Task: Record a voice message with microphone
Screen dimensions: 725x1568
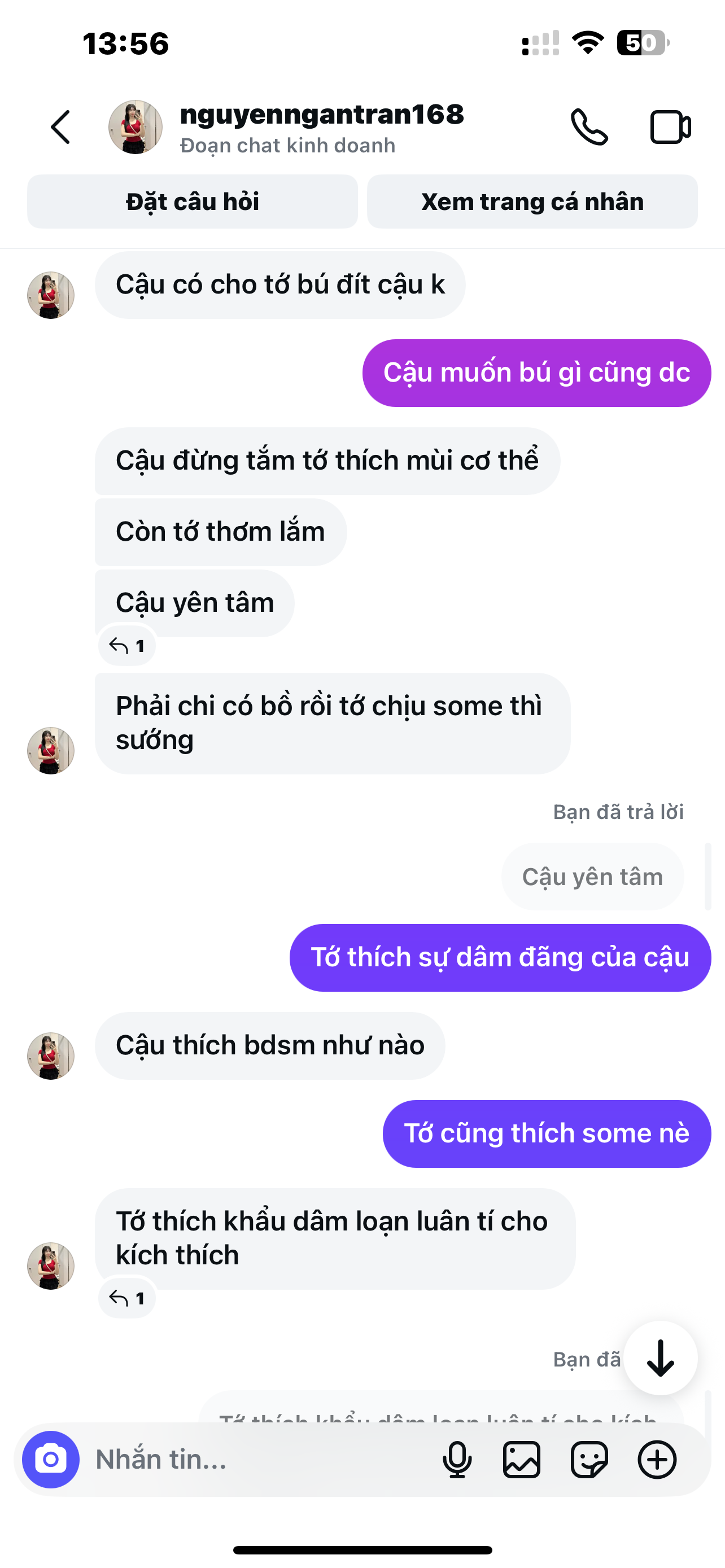Action: tap(457, 1459)
